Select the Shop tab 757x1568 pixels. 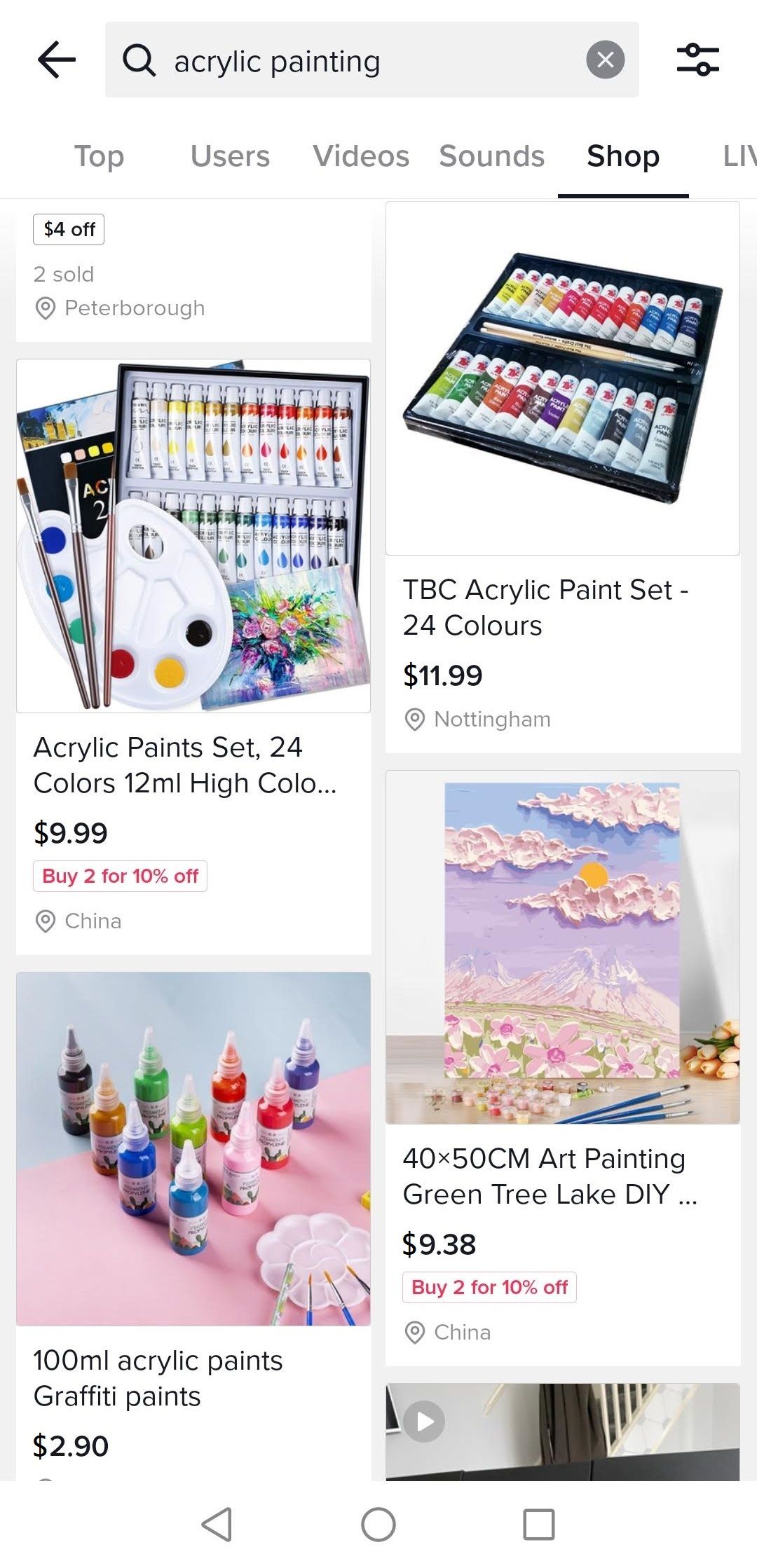pos(623,156)
